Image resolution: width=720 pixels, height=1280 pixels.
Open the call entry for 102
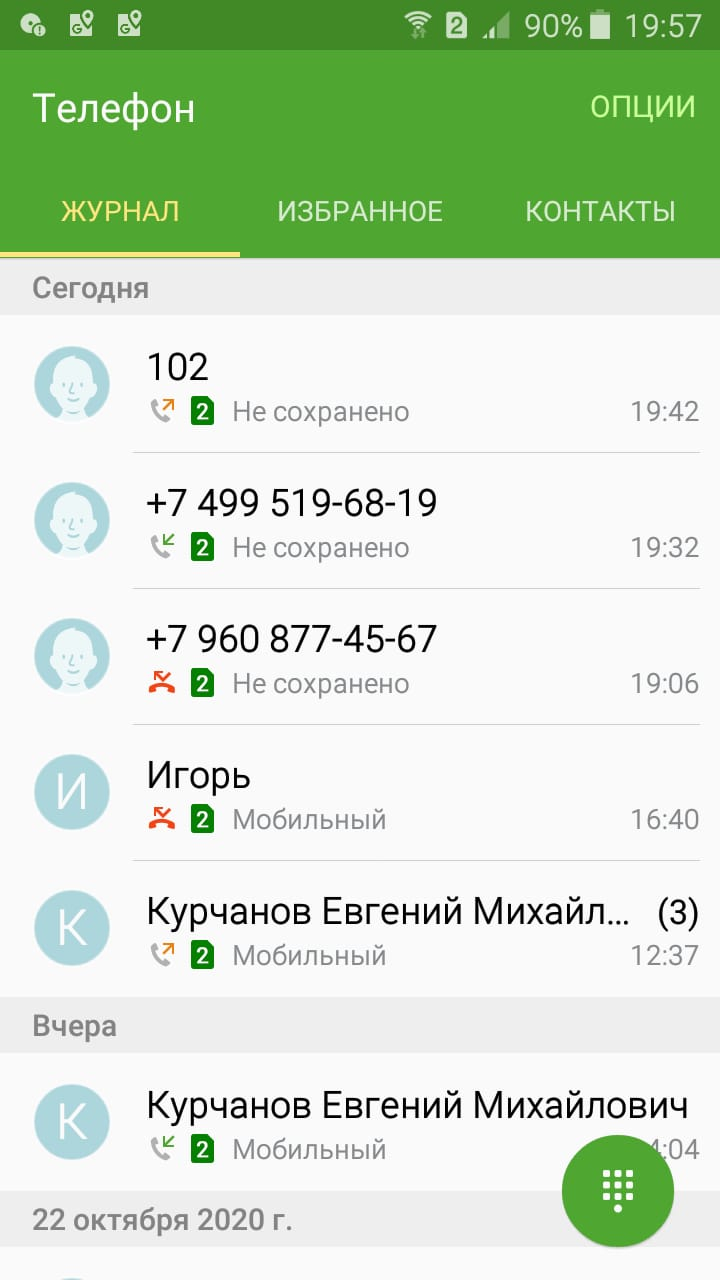(x=360, y=385)
